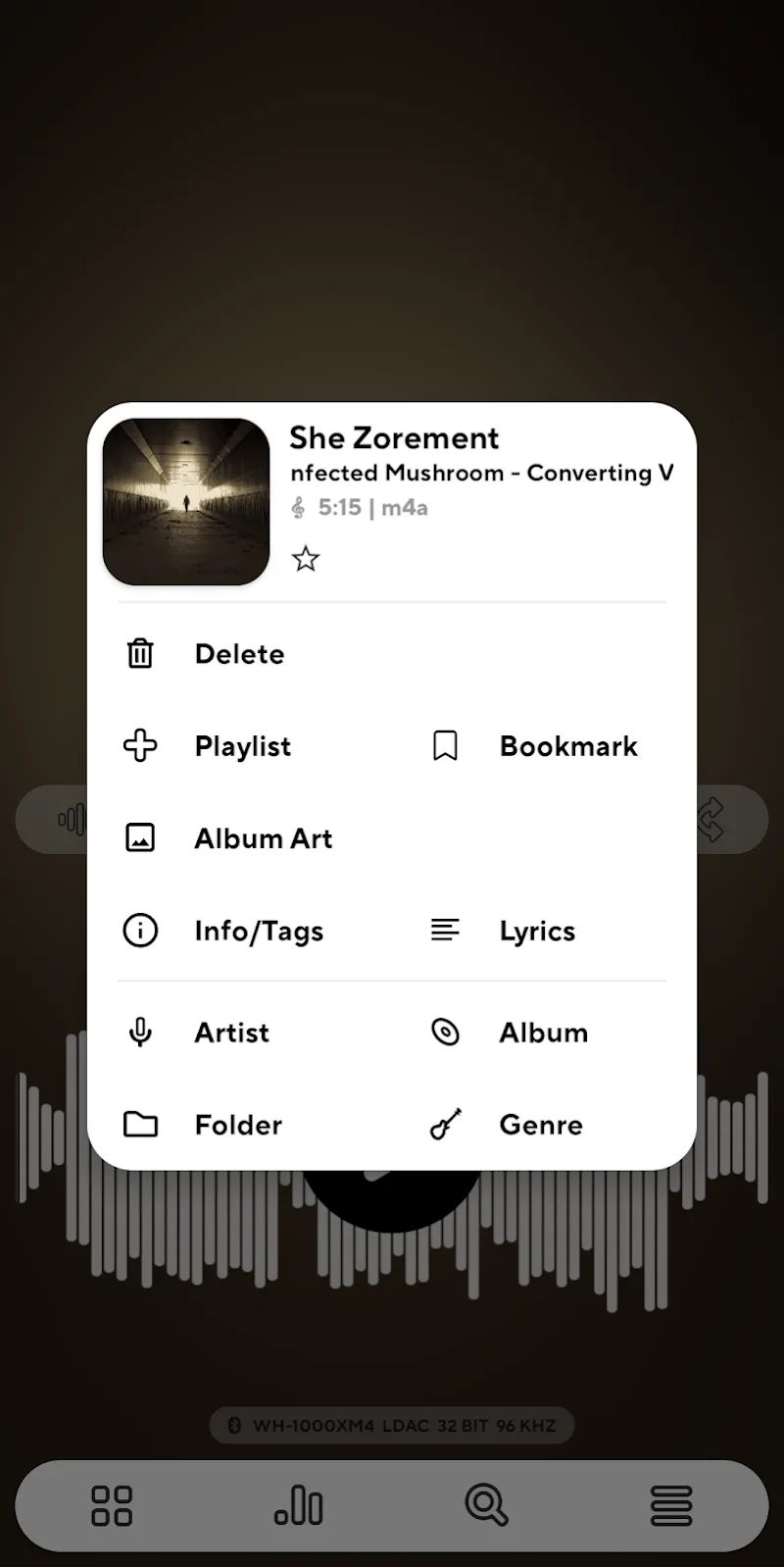Image resolution: width=784 pixels, height=1567 pixels.
Task: Click the Bookmark ribbon icon
Action: [446, 745]
